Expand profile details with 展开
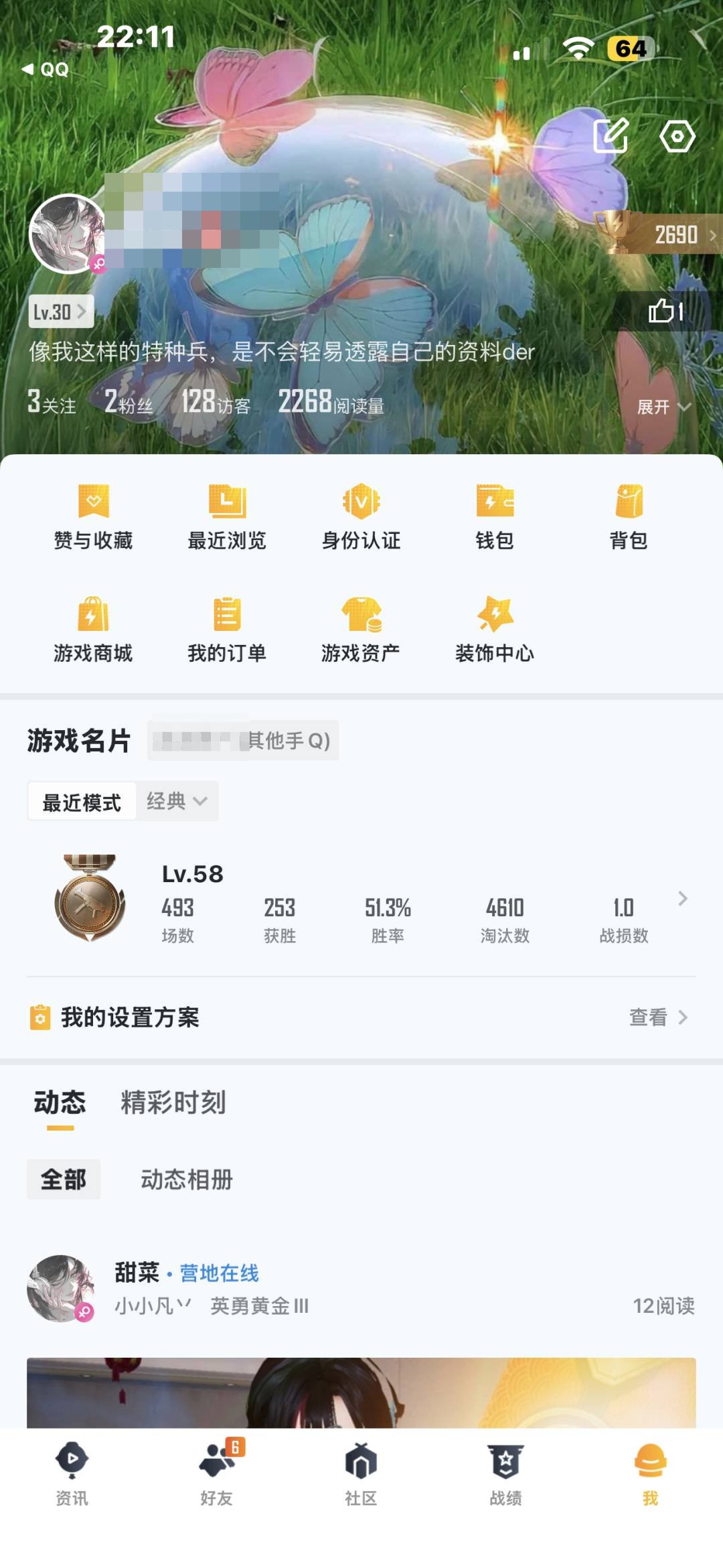Screen dimensions: 723x1568 click(663, 407)
